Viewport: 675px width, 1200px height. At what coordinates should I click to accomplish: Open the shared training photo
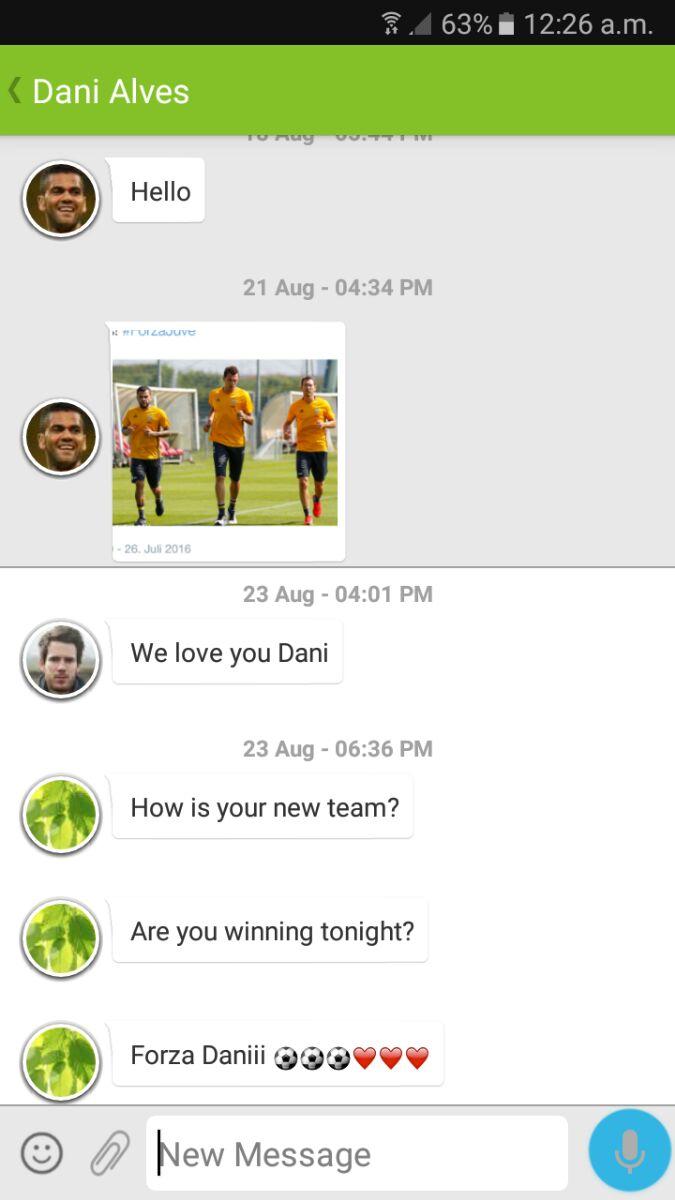225,441
